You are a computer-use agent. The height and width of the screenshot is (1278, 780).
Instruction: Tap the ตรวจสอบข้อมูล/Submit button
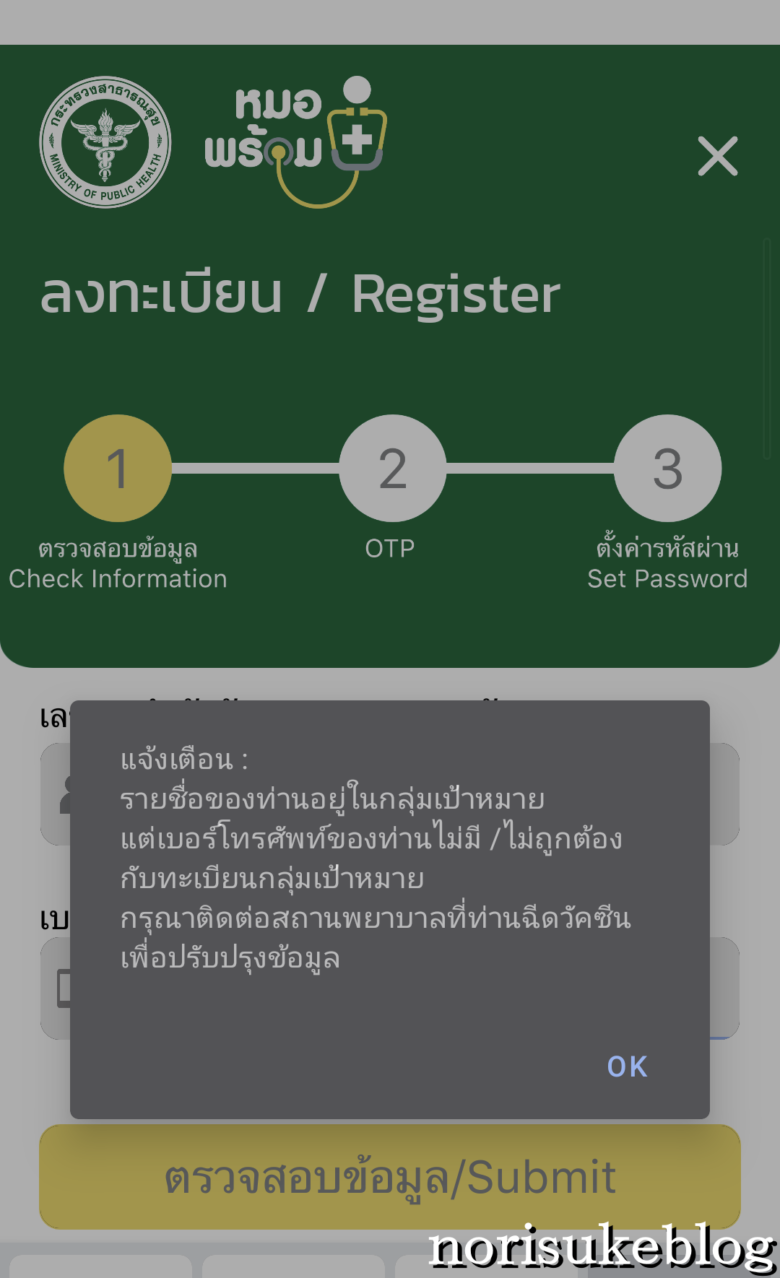pos(390,1177)
